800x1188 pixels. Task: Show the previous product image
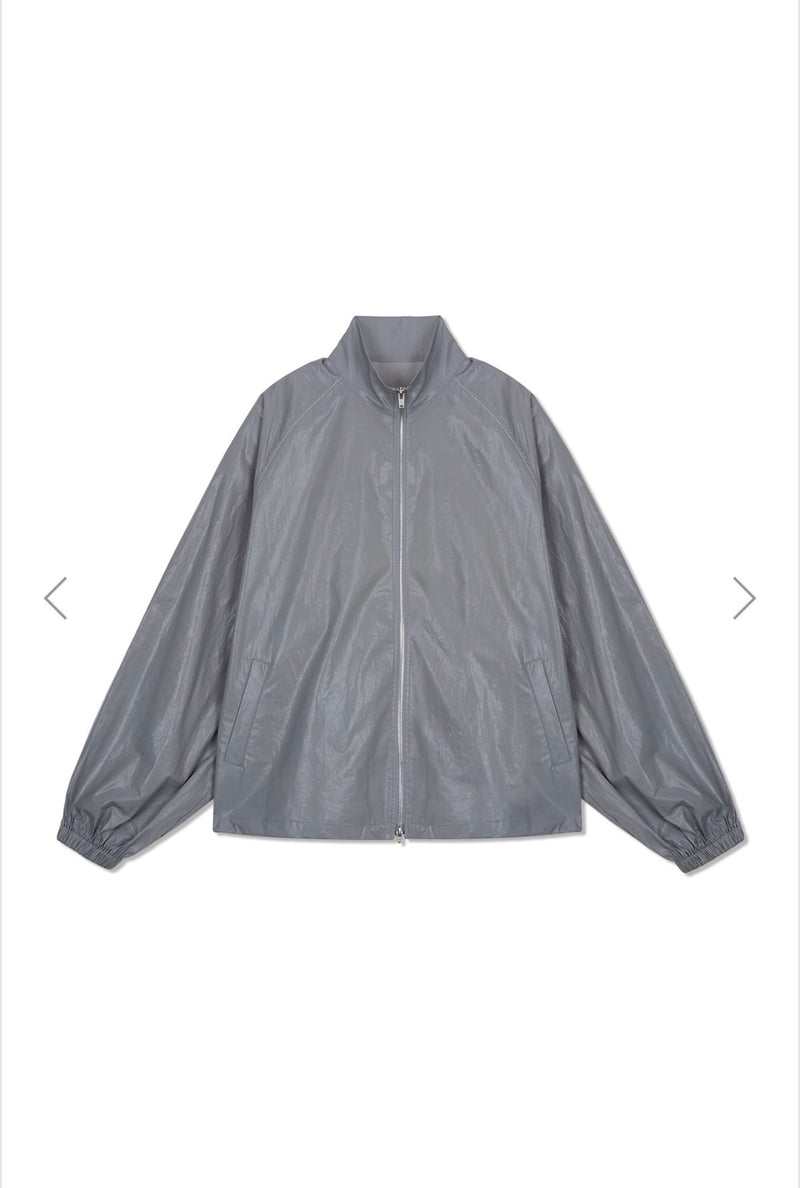[55, 598]
